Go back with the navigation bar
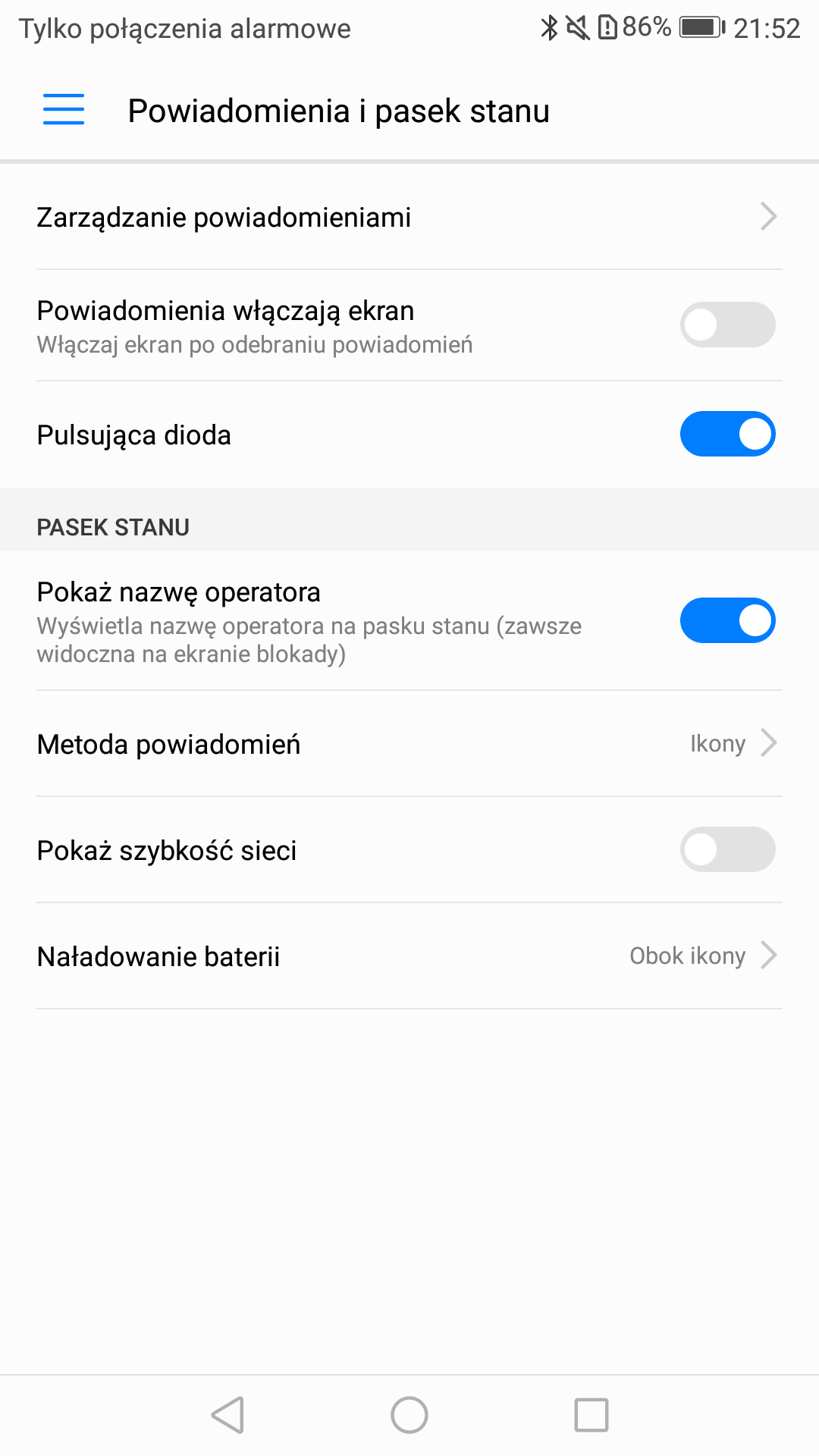The height and width of the screenshot is (1456, 819). click(x=227, y=1415)
